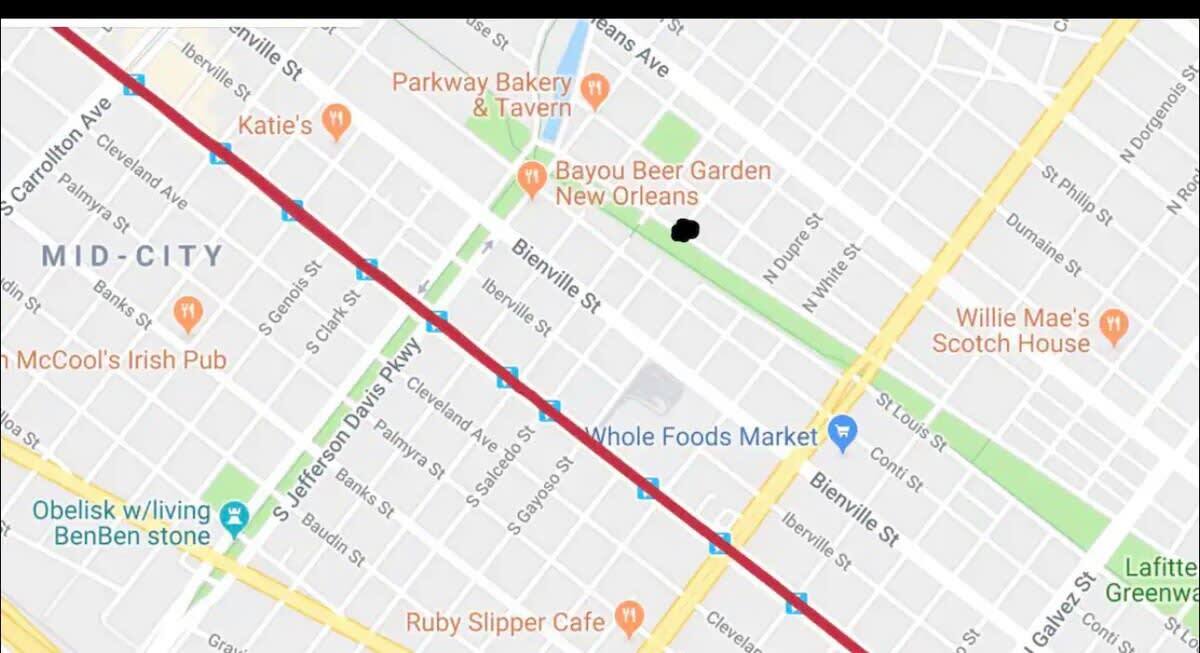Open Parkway Bakery & Tavern restaurant marker
The width and height of the screenshot is (1200, 653).
[x=594, y=90]
